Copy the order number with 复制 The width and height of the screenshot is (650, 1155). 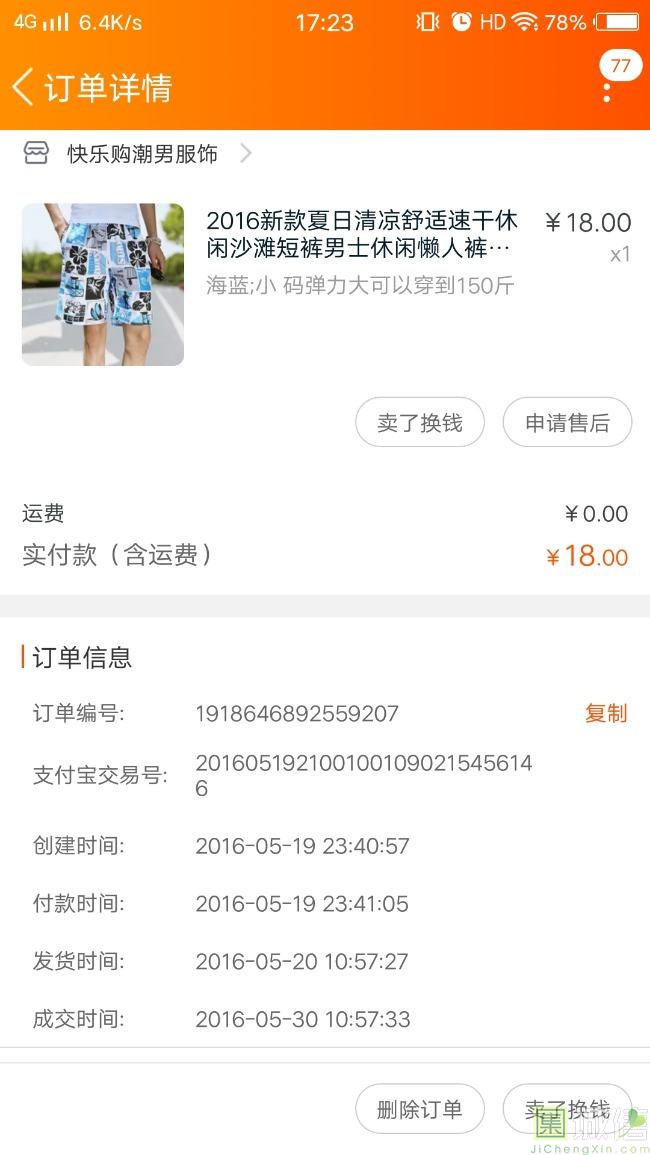pyautogui.click(x=606, y=713)
